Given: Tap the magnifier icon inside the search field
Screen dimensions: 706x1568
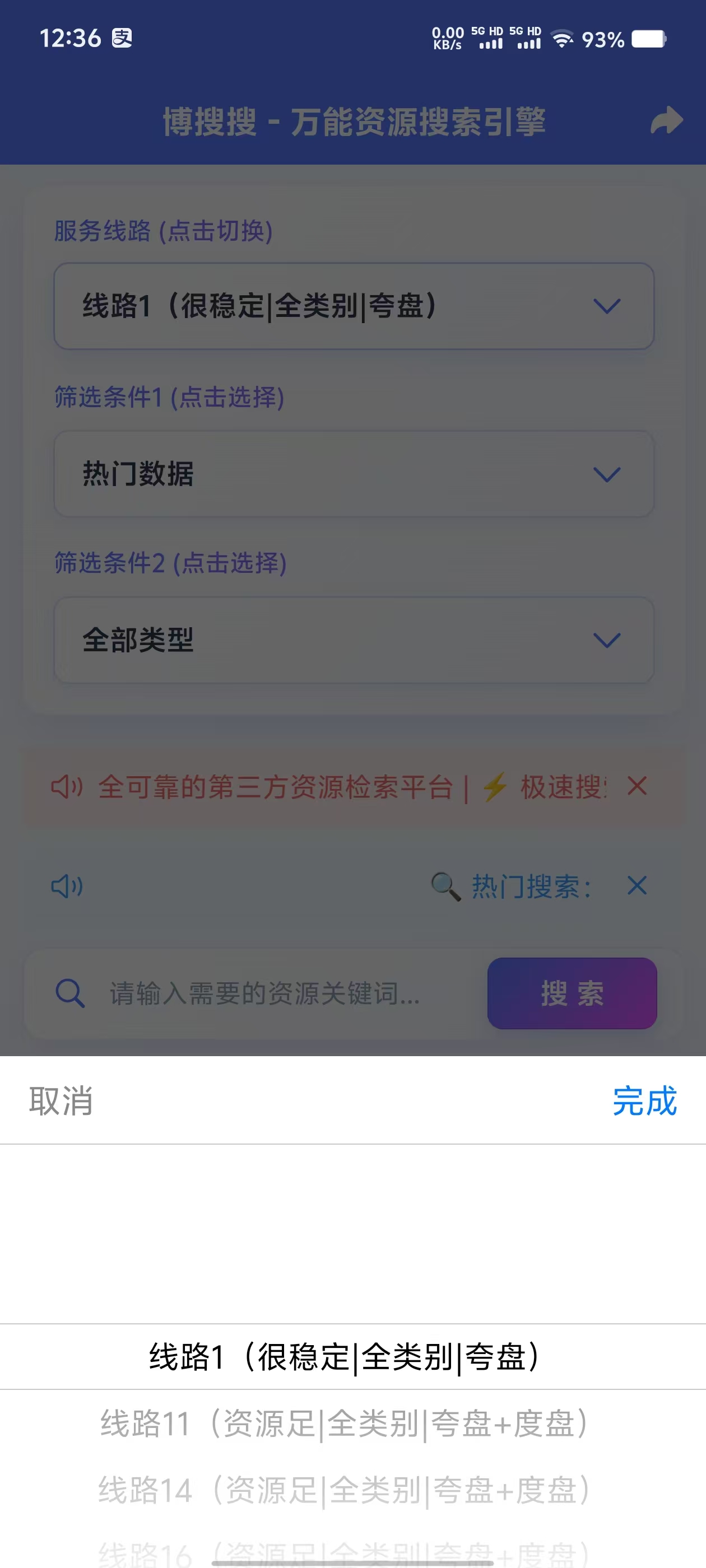Looking at the screenshot, I should coord(69,994).
